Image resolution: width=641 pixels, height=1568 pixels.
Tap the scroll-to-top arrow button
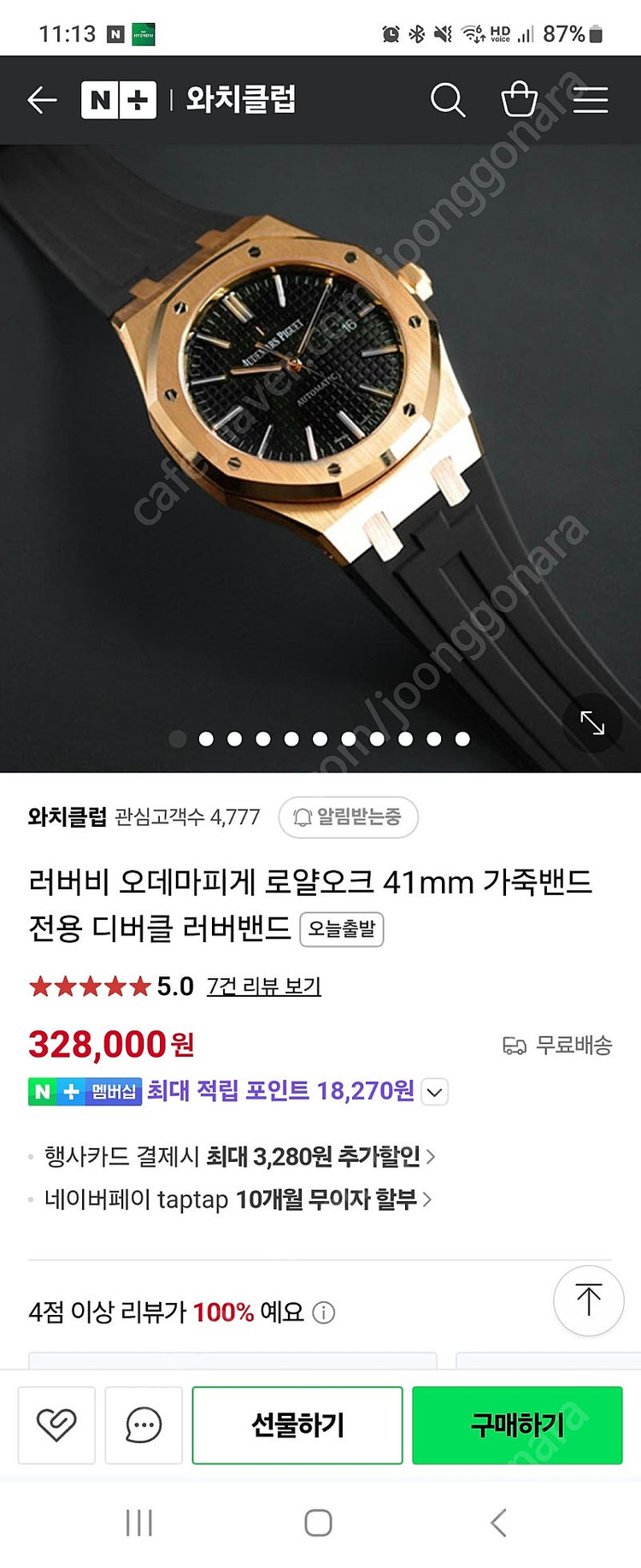click(x=589, y=1300)
